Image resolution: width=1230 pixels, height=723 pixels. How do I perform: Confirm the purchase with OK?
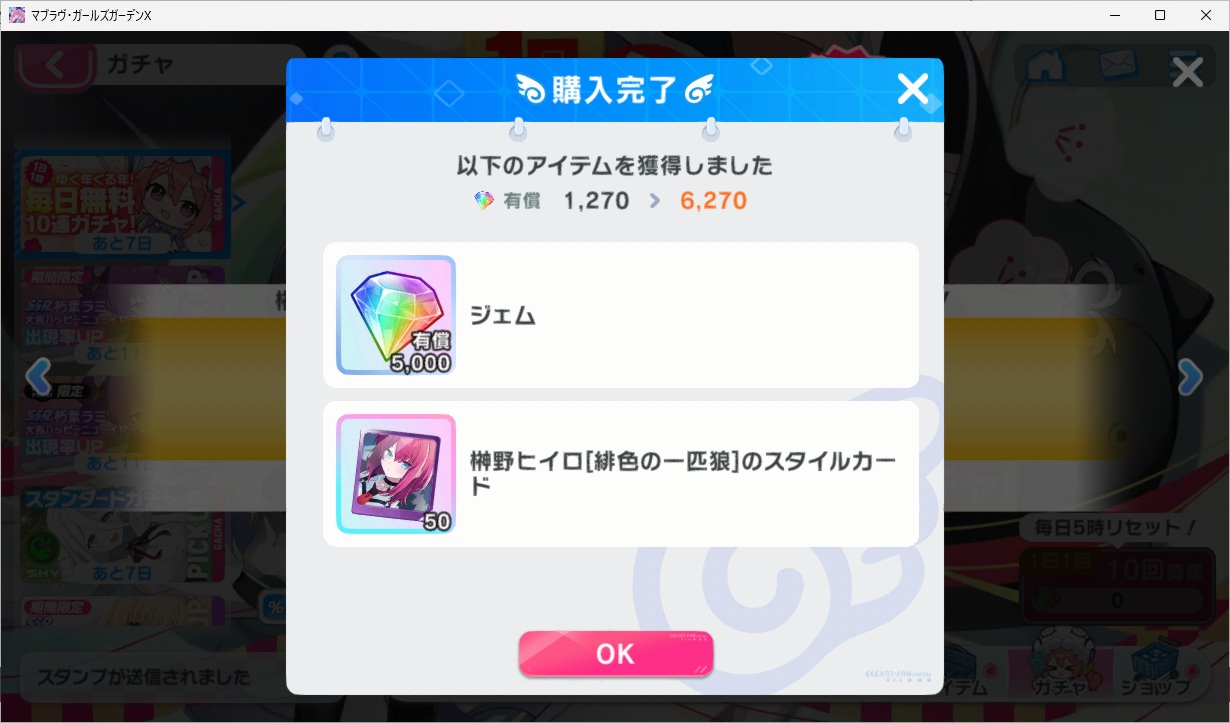tap(615, 654)
